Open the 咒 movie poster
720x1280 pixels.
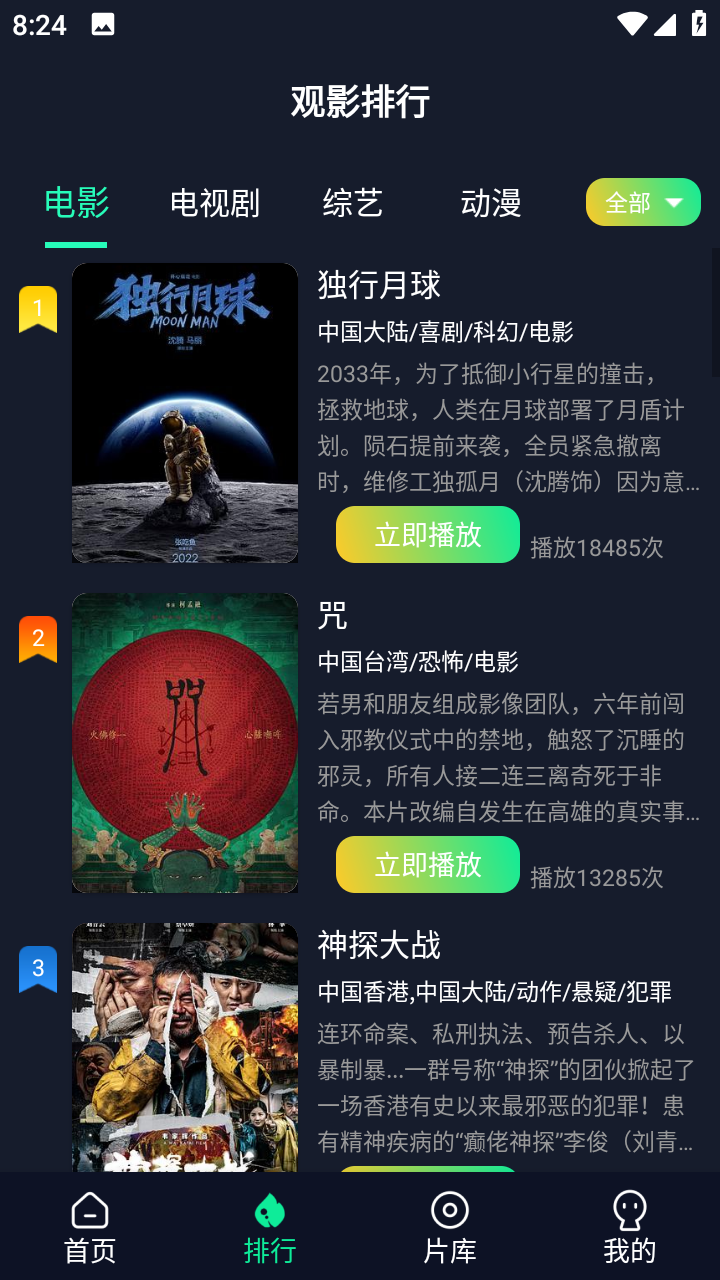[x=185, y=743]
